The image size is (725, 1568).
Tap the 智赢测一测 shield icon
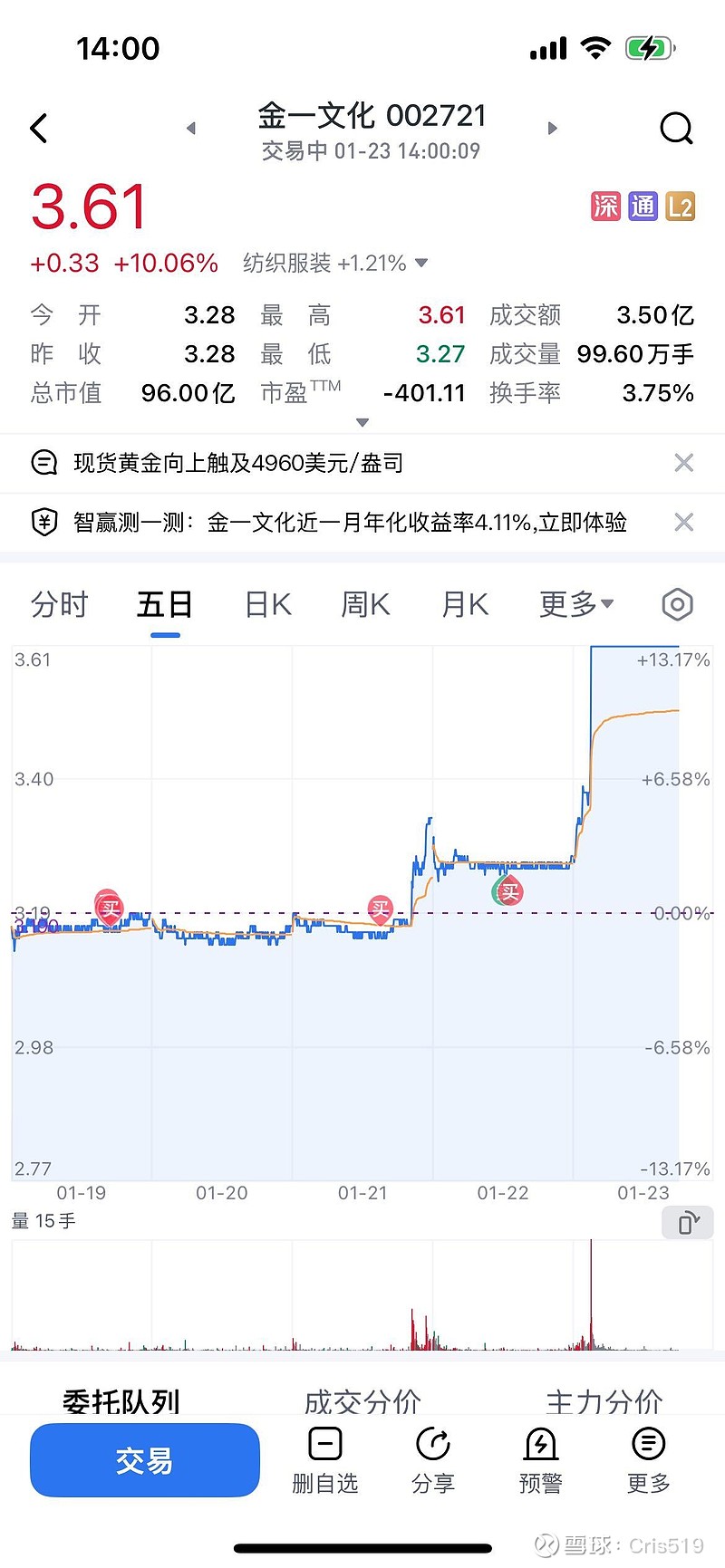[x=43, y=523]
